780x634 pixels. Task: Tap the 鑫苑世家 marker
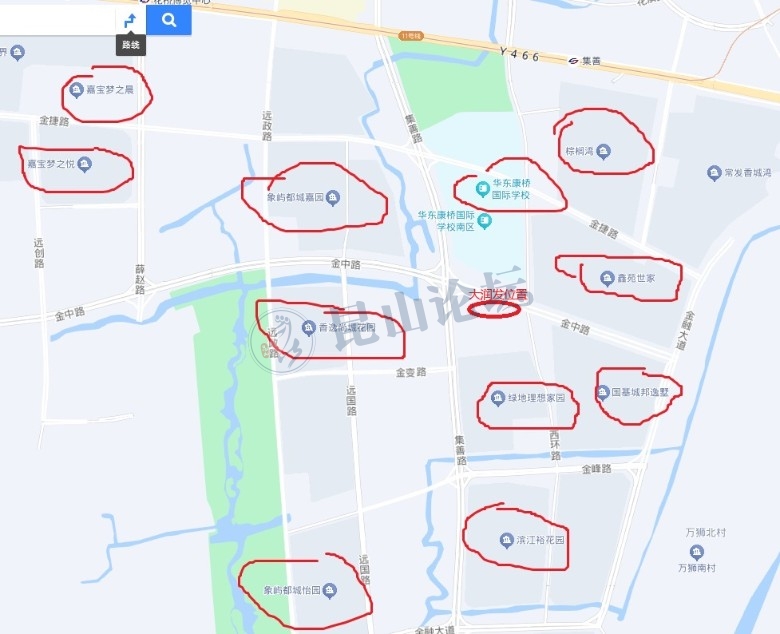606,278
